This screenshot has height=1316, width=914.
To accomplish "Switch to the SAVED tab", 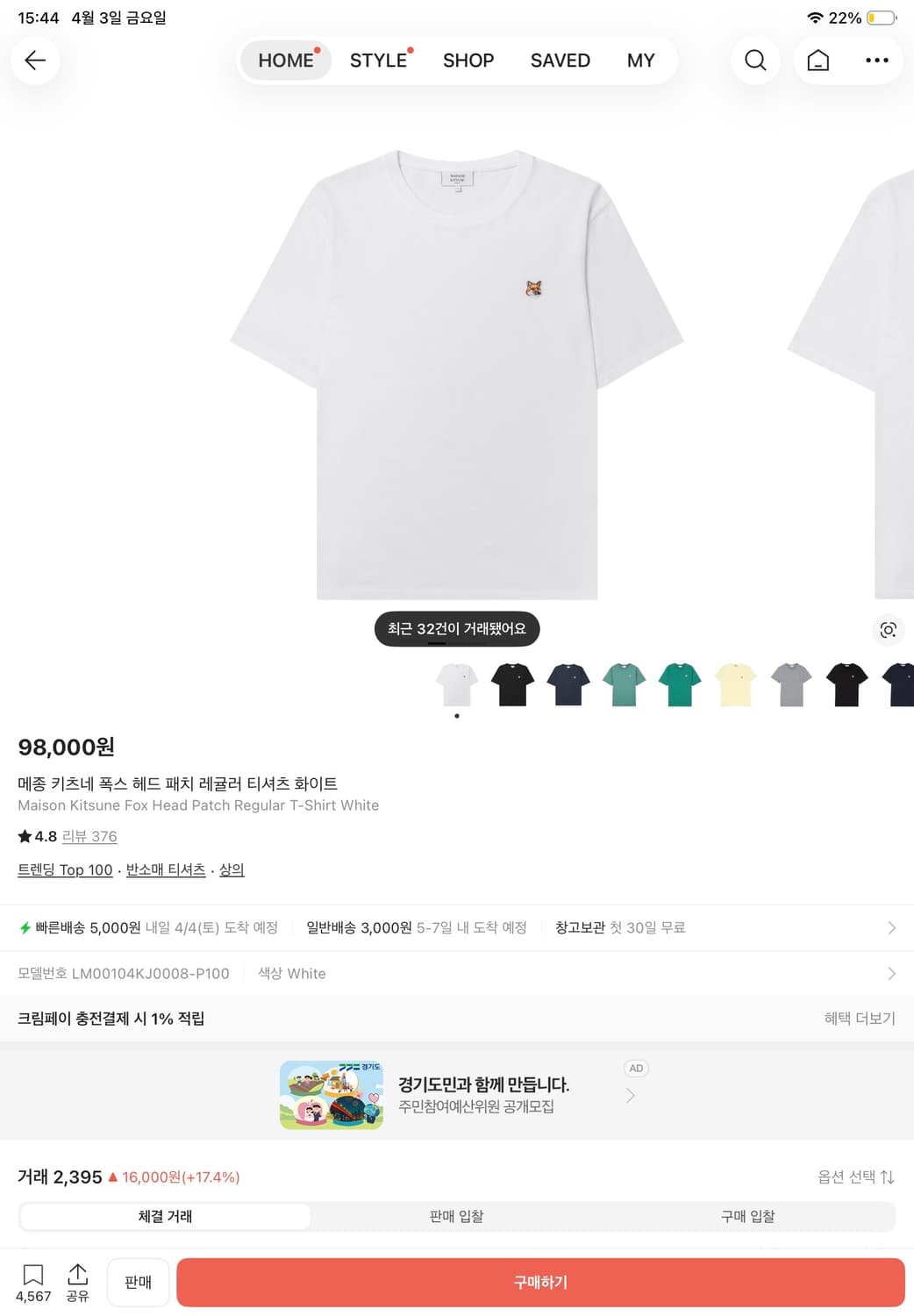I will (x=560, y=61).
